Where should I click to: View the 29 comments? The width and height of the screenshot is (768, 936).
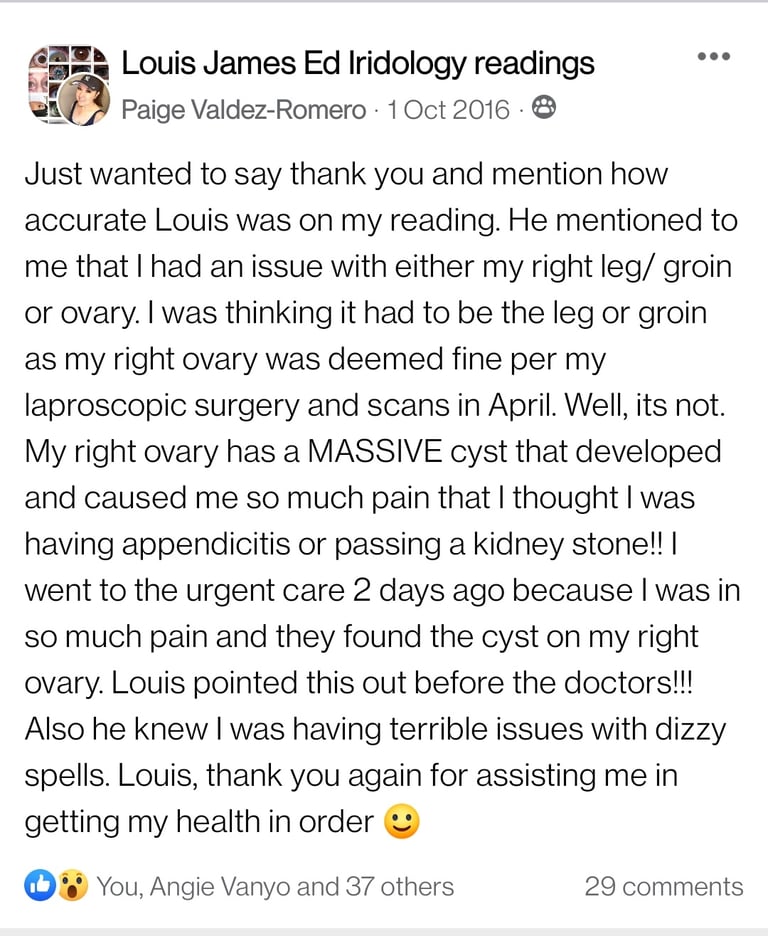pyautogui.click(x=663, y=886)
